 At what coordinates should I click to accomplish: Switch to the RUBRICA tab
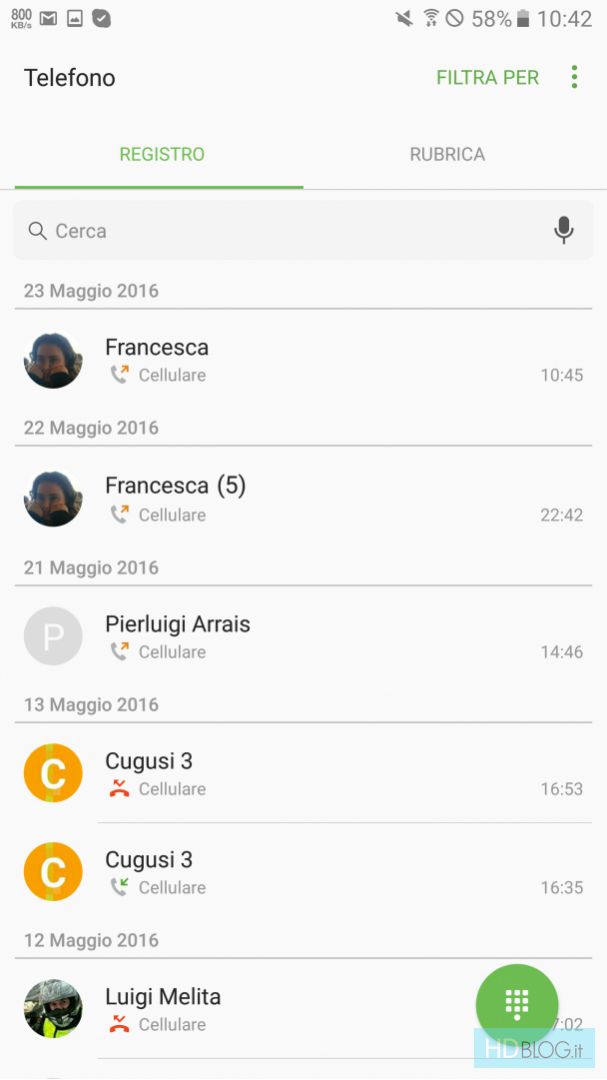447,155
